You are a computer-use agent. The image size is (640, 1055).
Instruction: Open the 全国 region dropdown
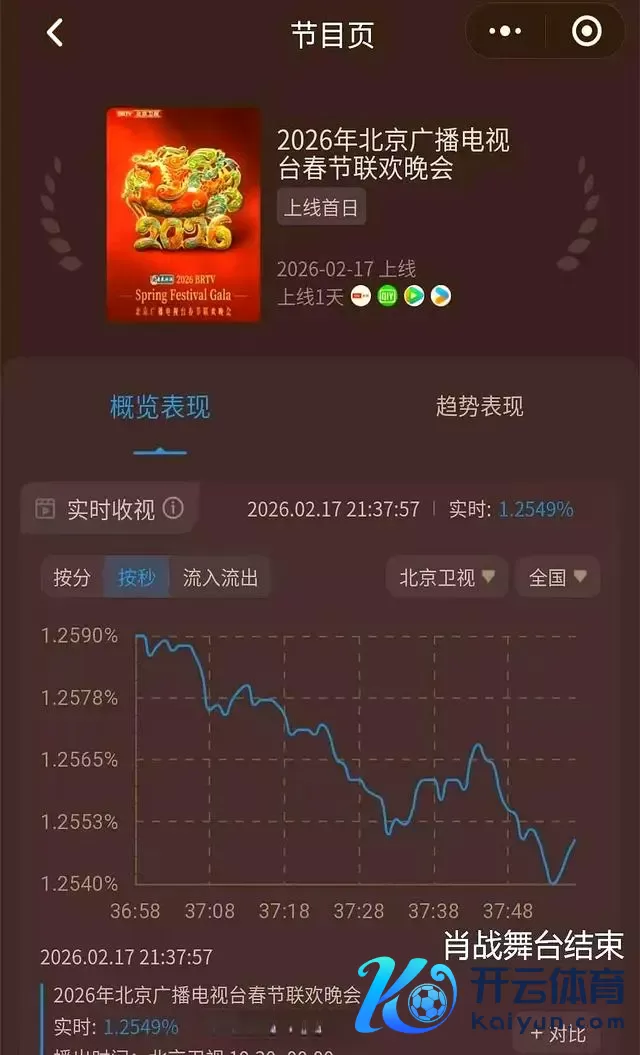coord(557,578)
